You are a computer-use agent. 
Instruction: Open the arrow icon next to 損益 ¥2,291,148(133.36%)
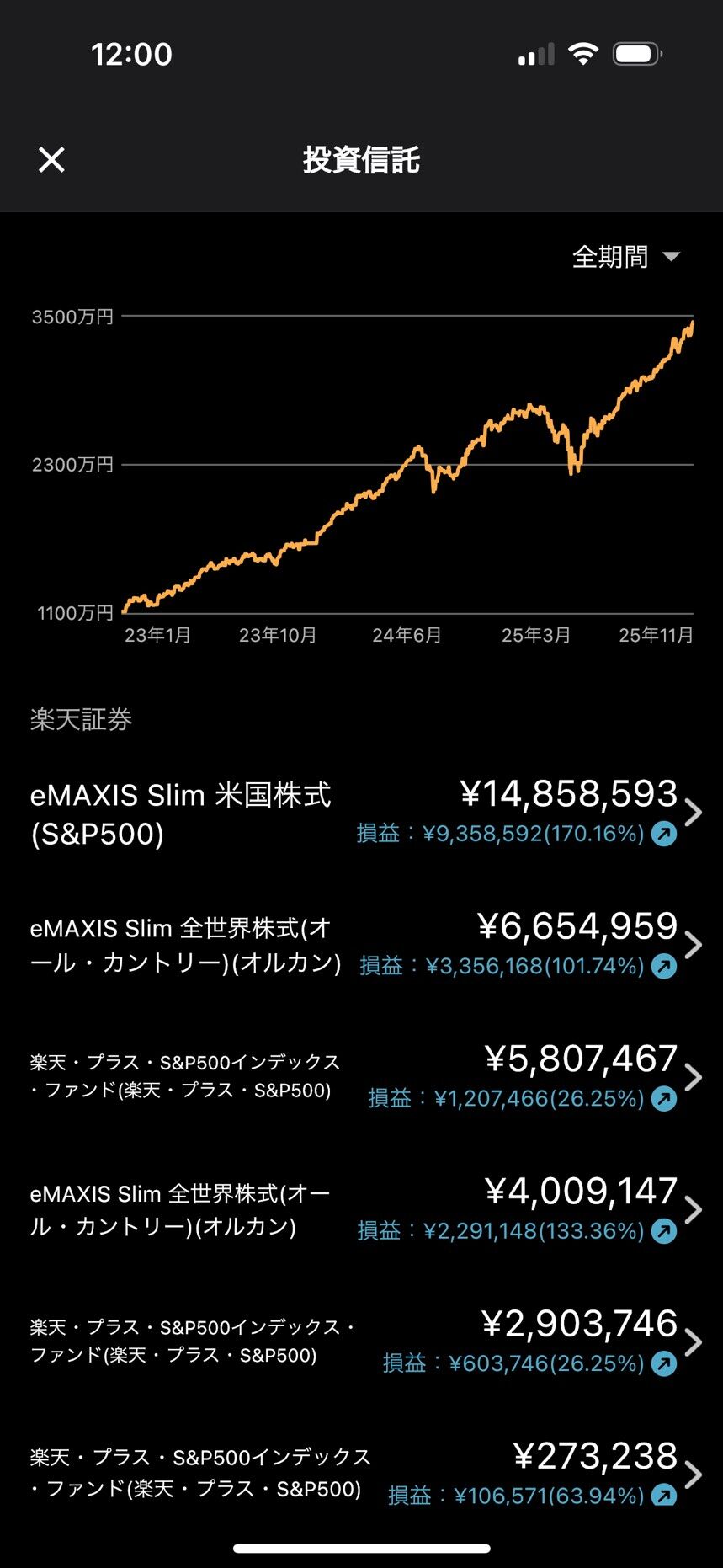(x=664, y=1231)
